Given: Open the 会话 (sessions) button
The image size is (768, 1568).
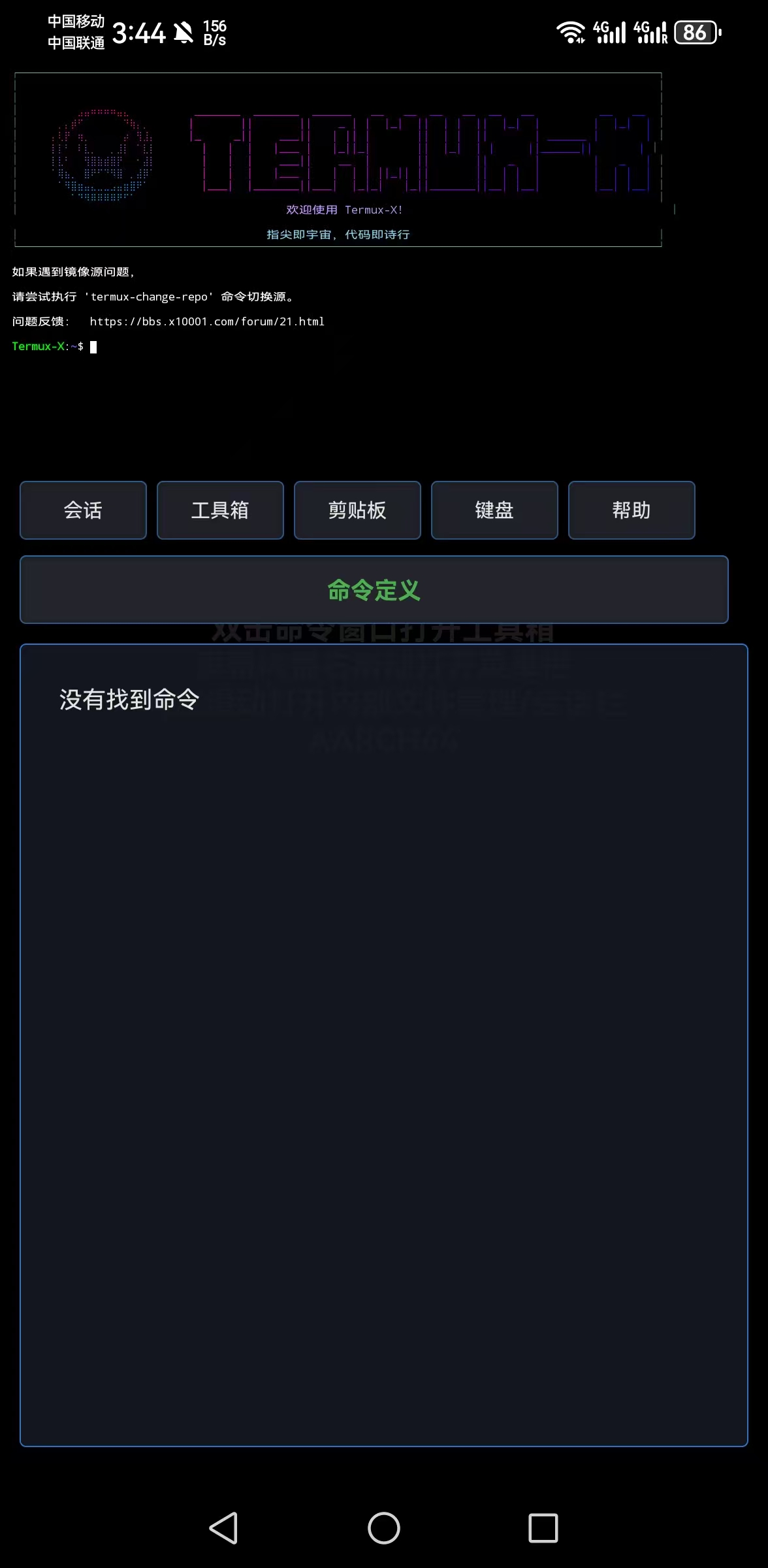Looking at the screenshot, I should tap(83, 510).
